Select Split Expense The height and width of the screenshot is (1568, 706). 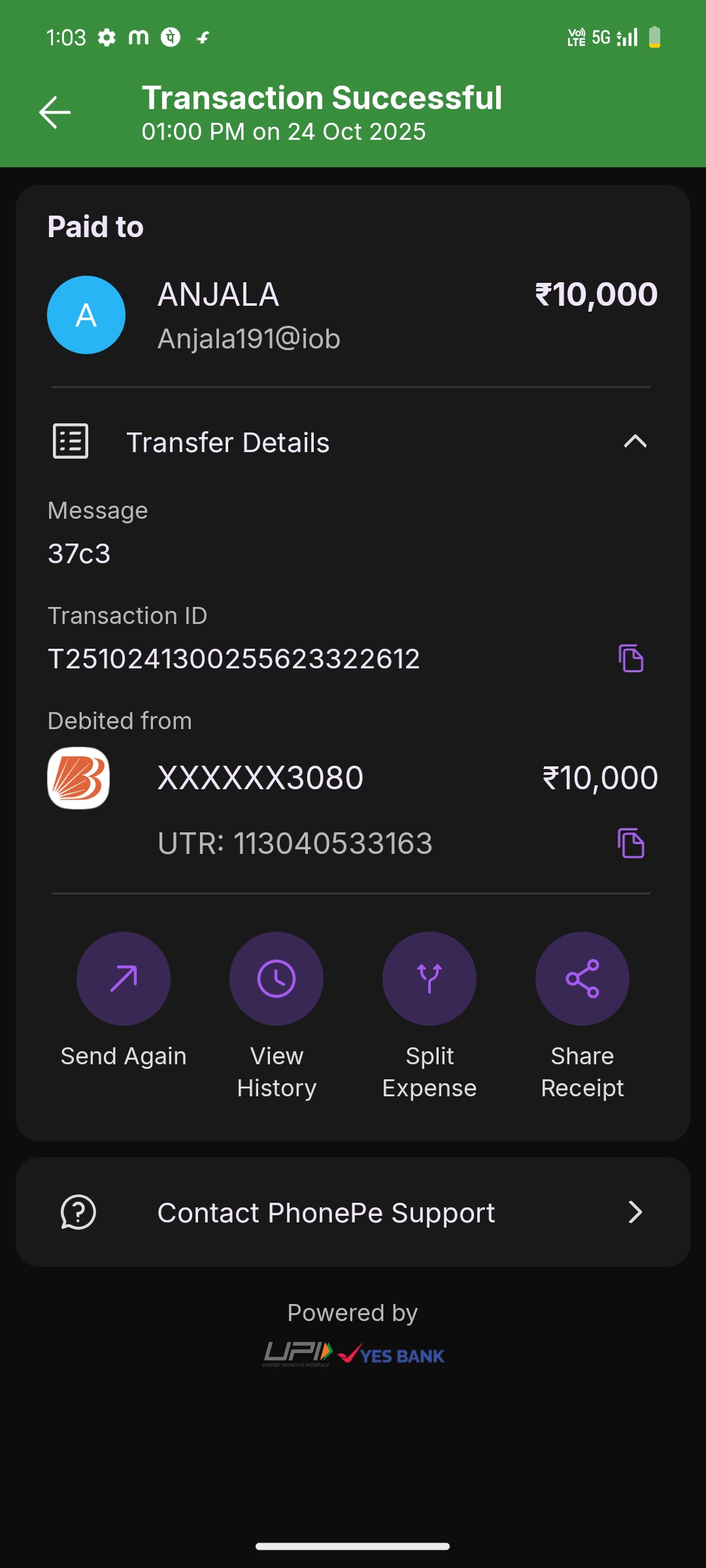pyautogui.click(x=429, y=979)
